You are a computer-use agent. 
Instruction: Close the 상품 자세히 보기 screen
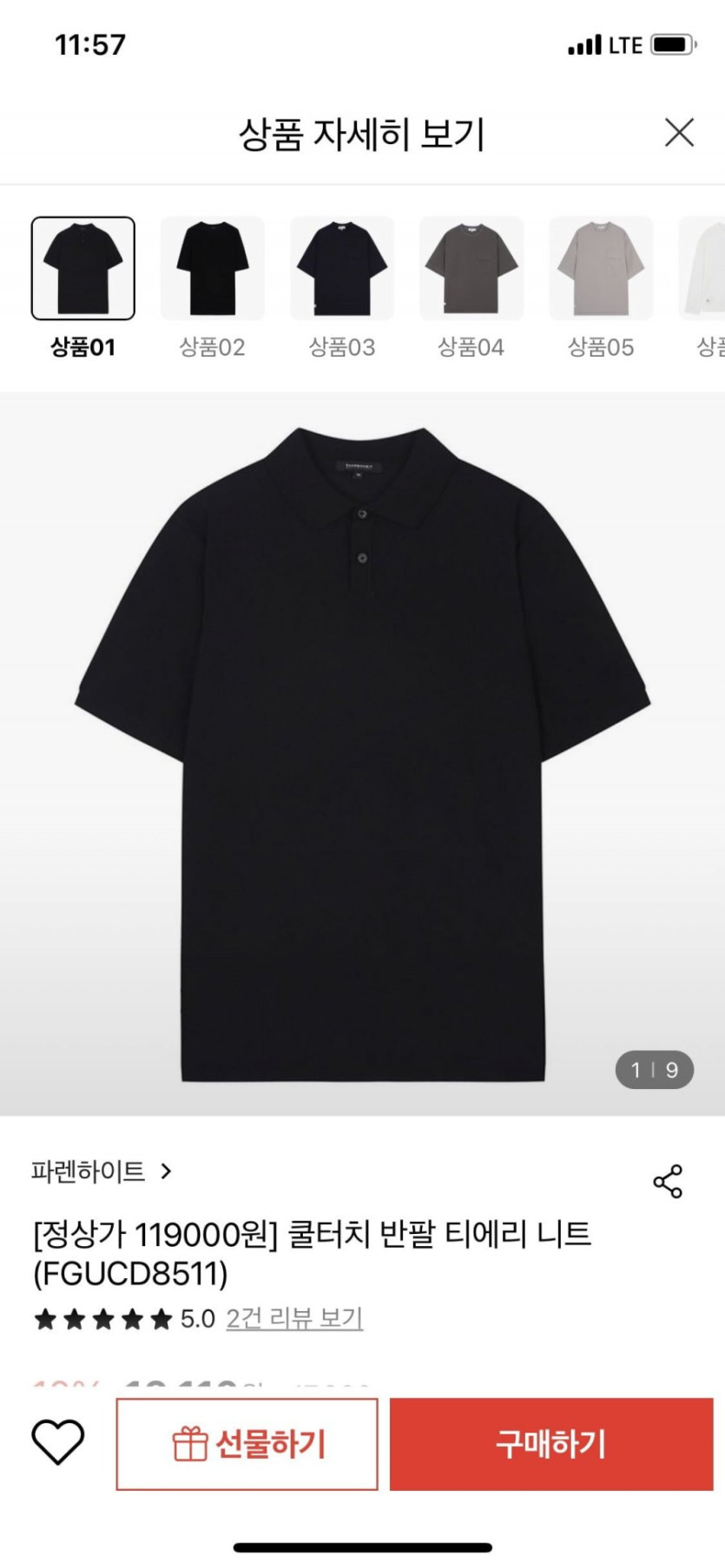(x=679, y=133)
